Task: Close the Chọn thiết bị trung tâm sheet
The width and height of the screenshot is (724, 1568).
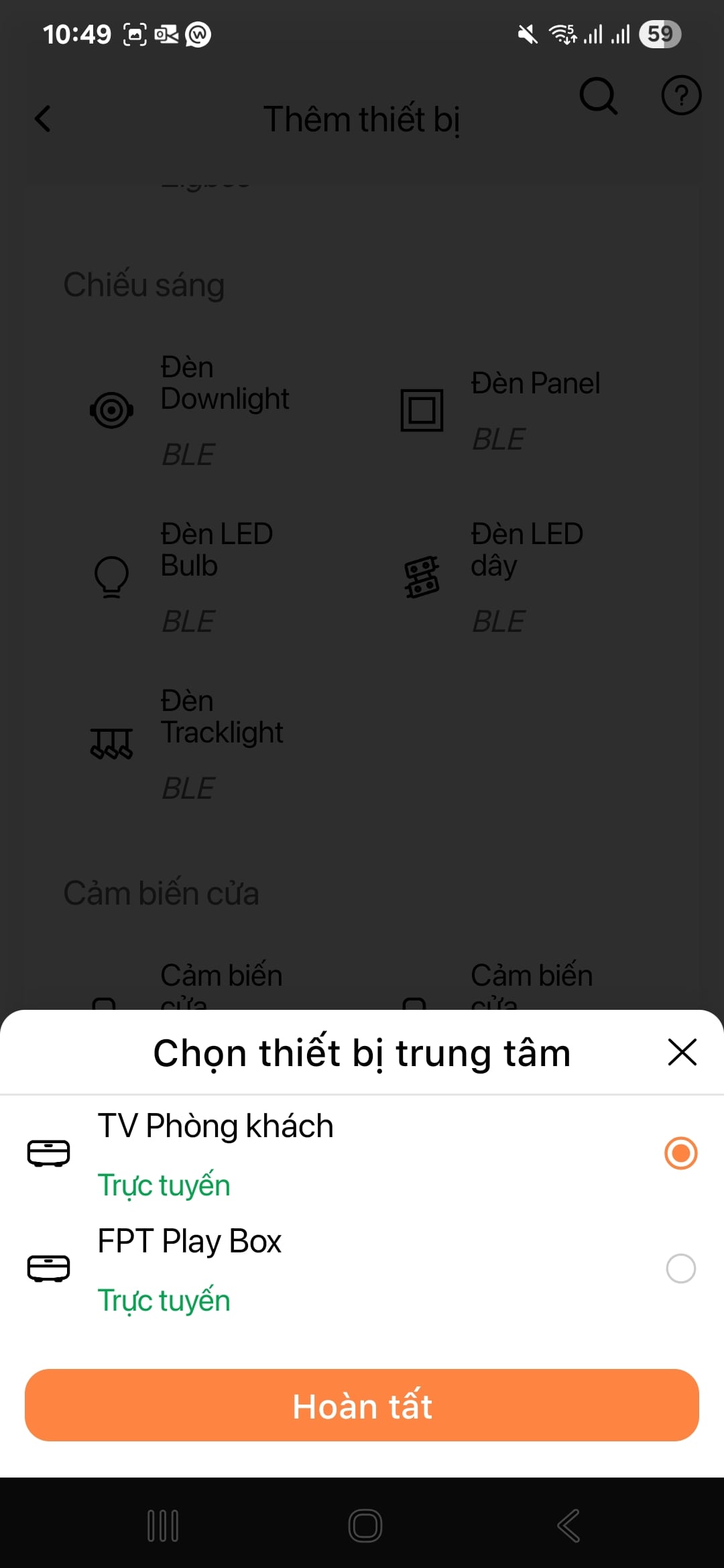Action: coord(682,1052)
